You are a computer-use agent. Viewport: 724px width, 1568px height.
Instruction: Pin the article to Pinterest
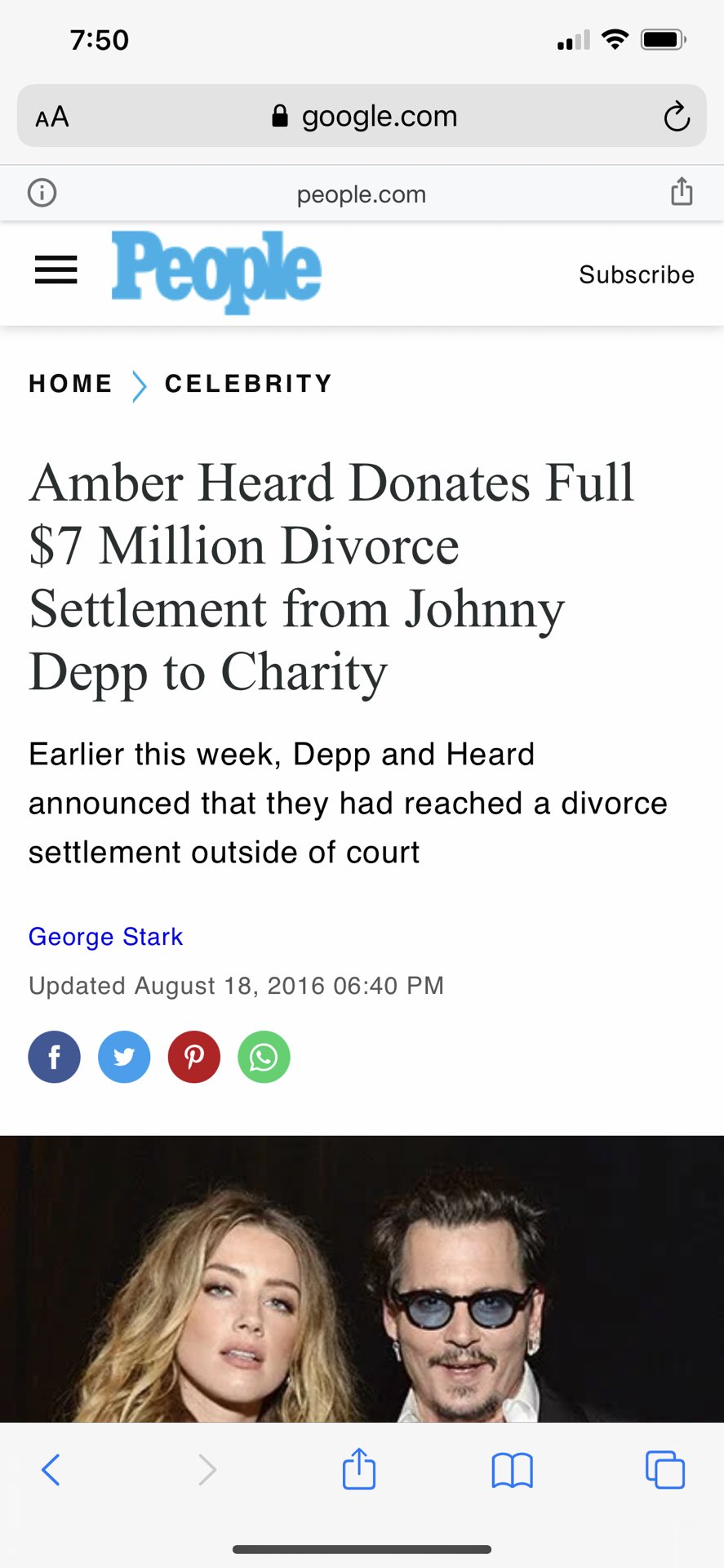point(194,1057)
